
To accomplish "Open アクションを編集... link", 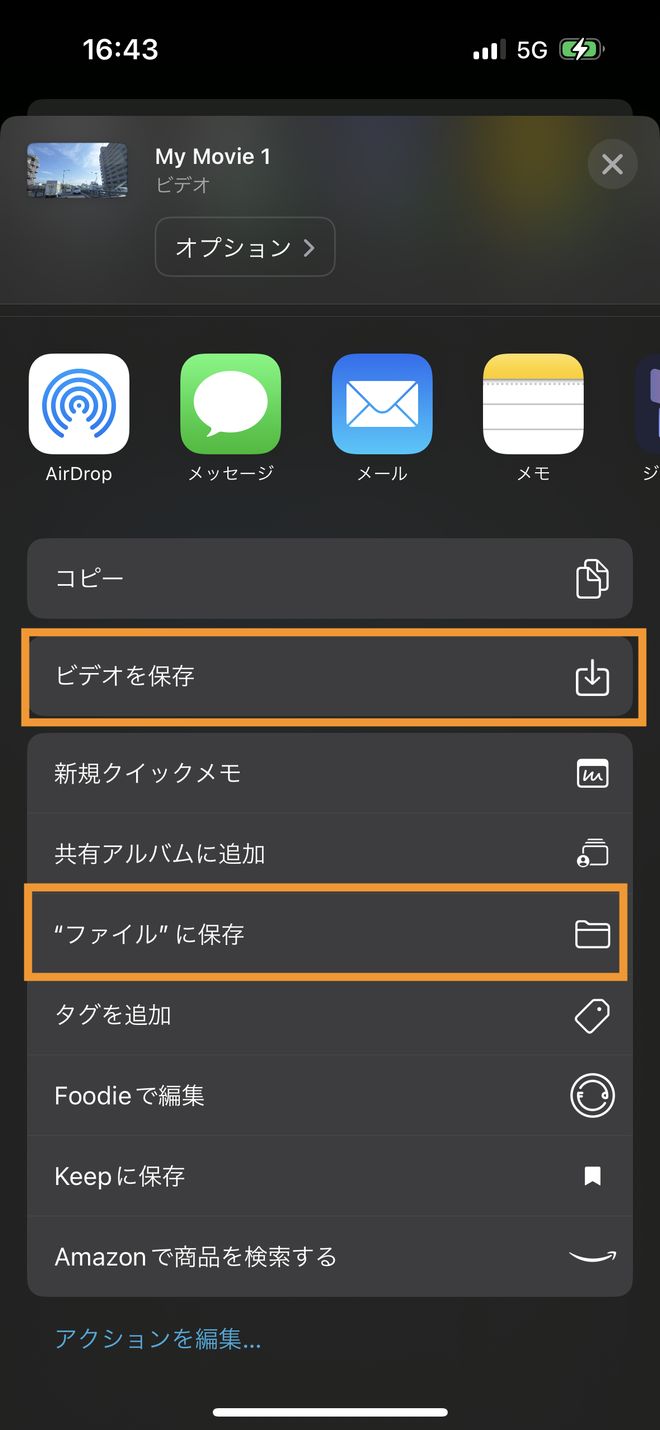I will [158, 1339].
